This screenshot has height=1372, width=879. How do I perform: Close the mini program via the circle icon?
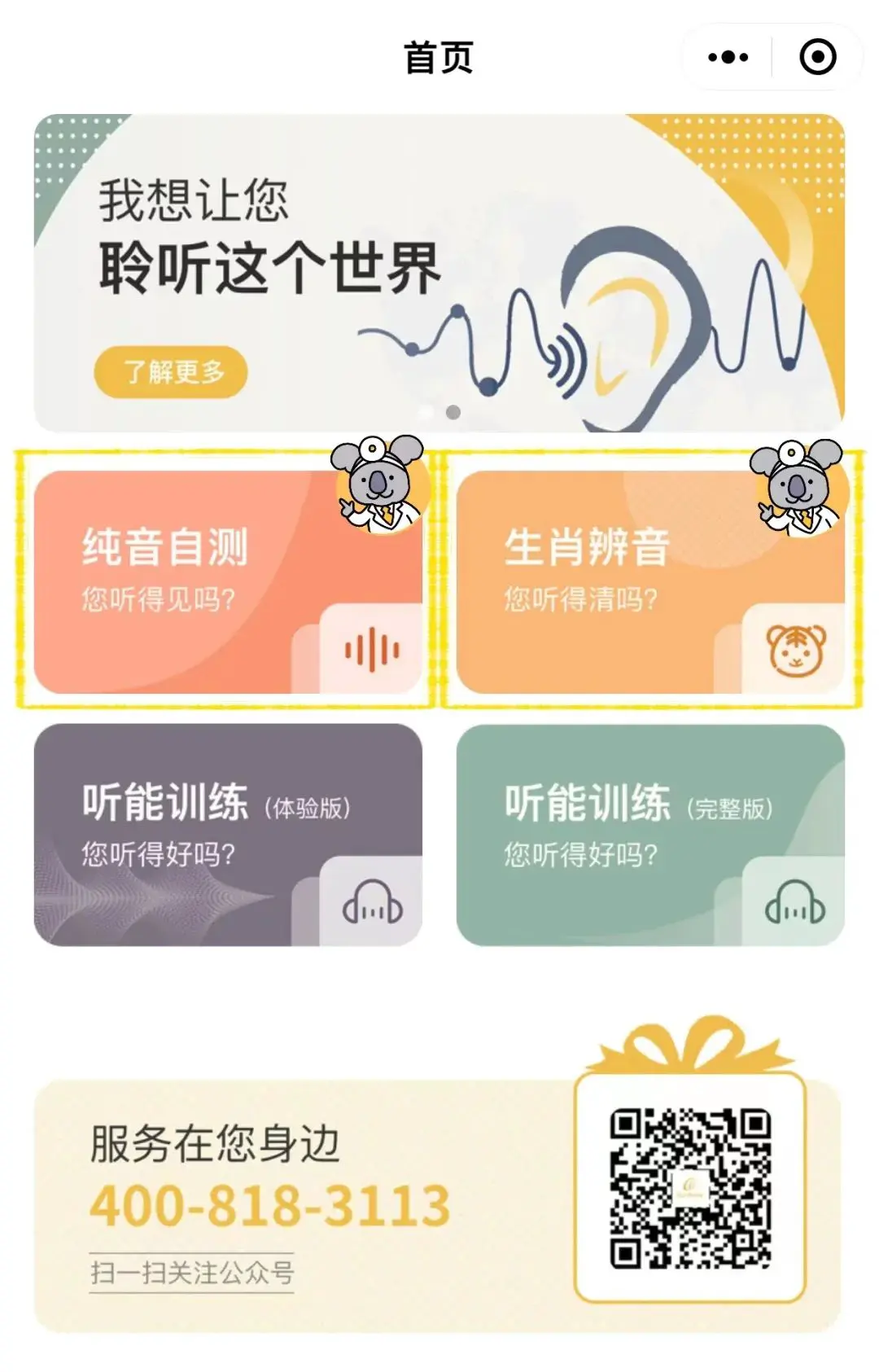pos(817,57)
